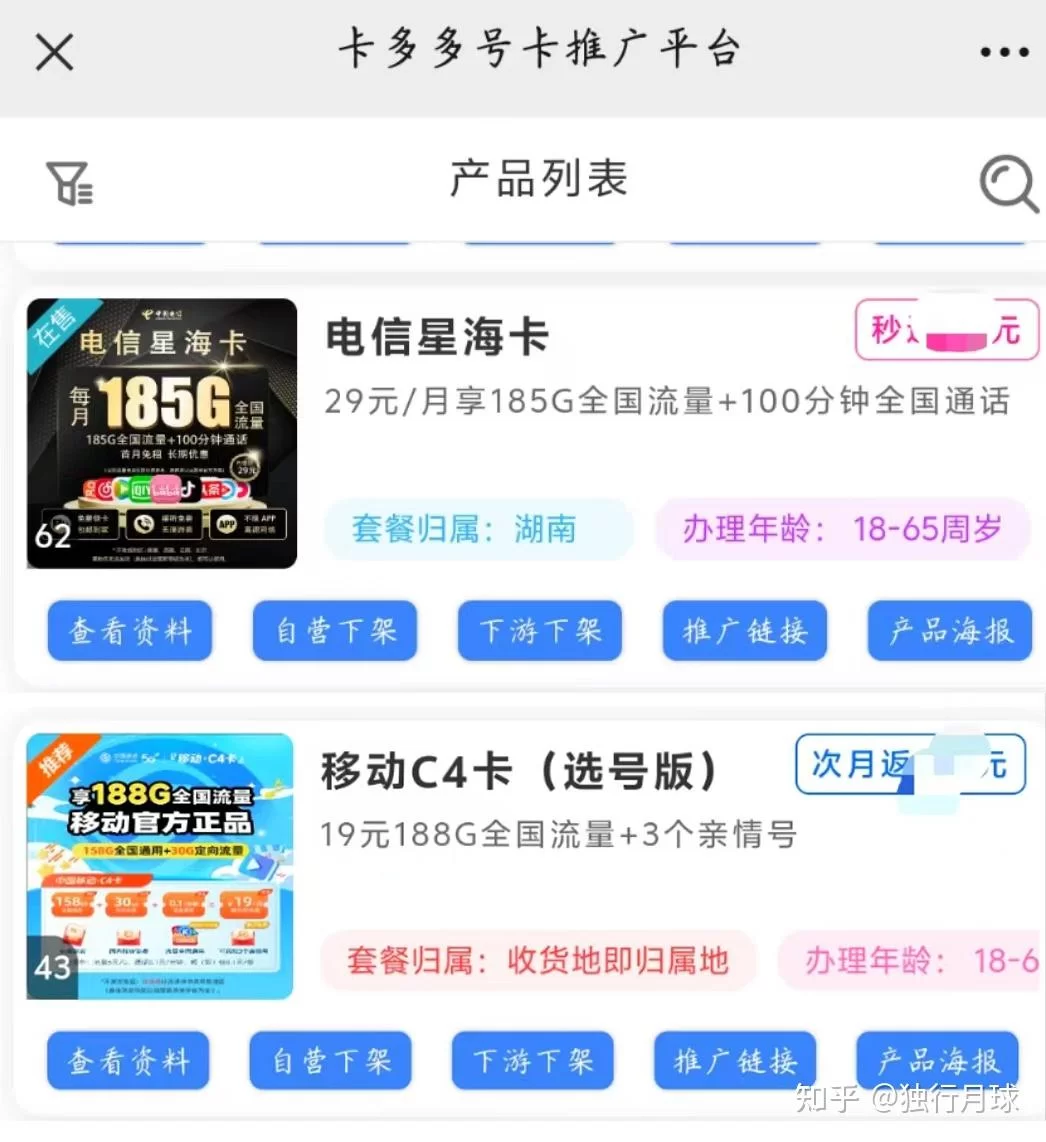Get 推广链接 for 移动C4卡
The image size is (1046, 1142).
click(x=735, y=1061)
